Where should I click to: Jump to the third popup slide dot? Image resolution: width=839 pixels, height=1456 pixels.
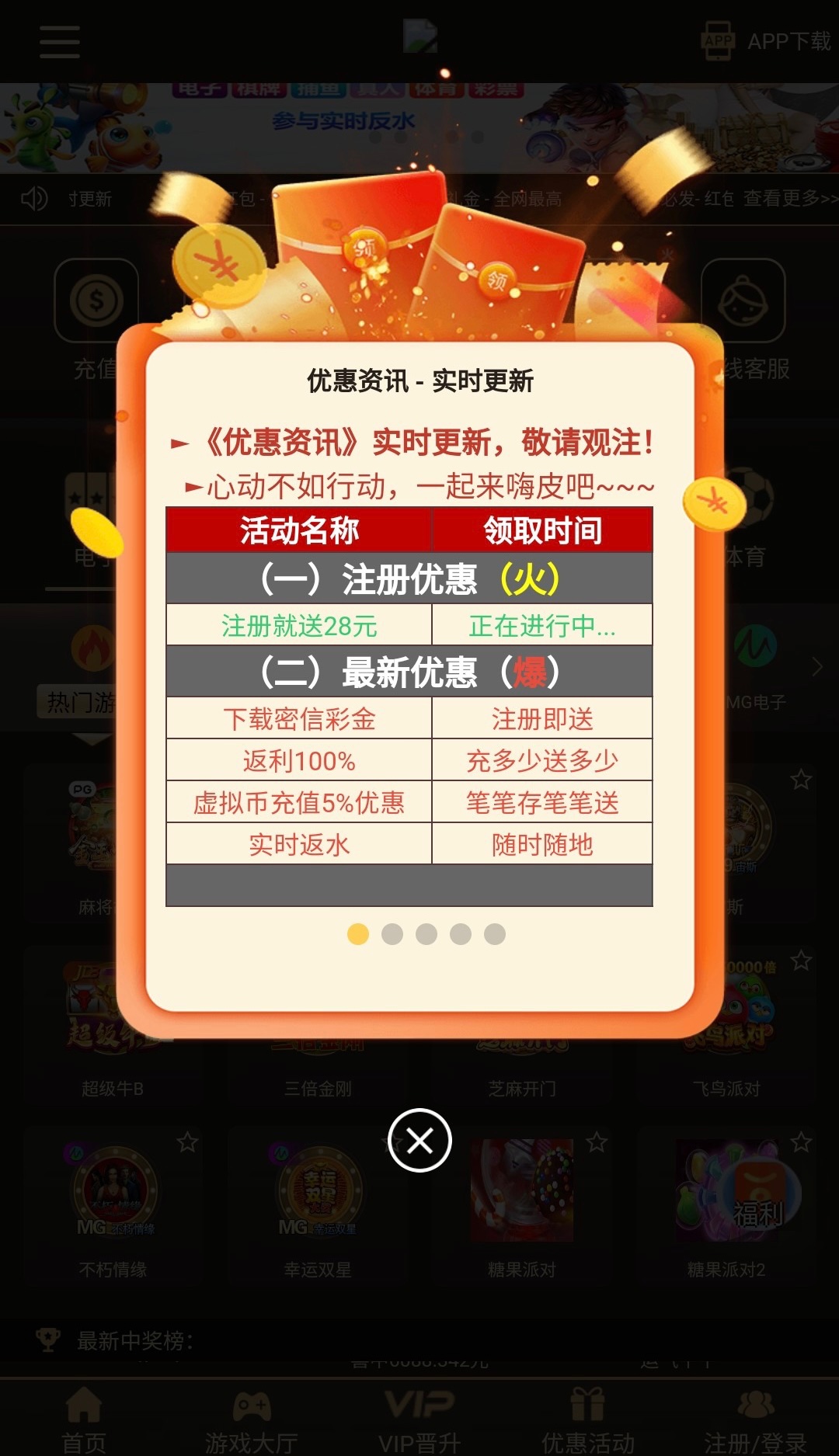click(426, 934)
